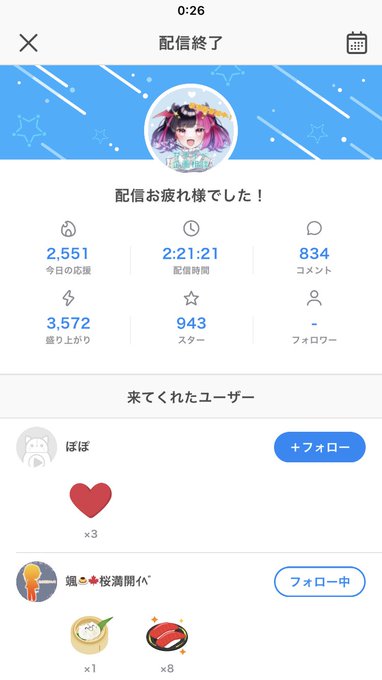Follow user ぽぽ
The width and height of the screenshot is (382, 680).
click(x=320, y=447)
